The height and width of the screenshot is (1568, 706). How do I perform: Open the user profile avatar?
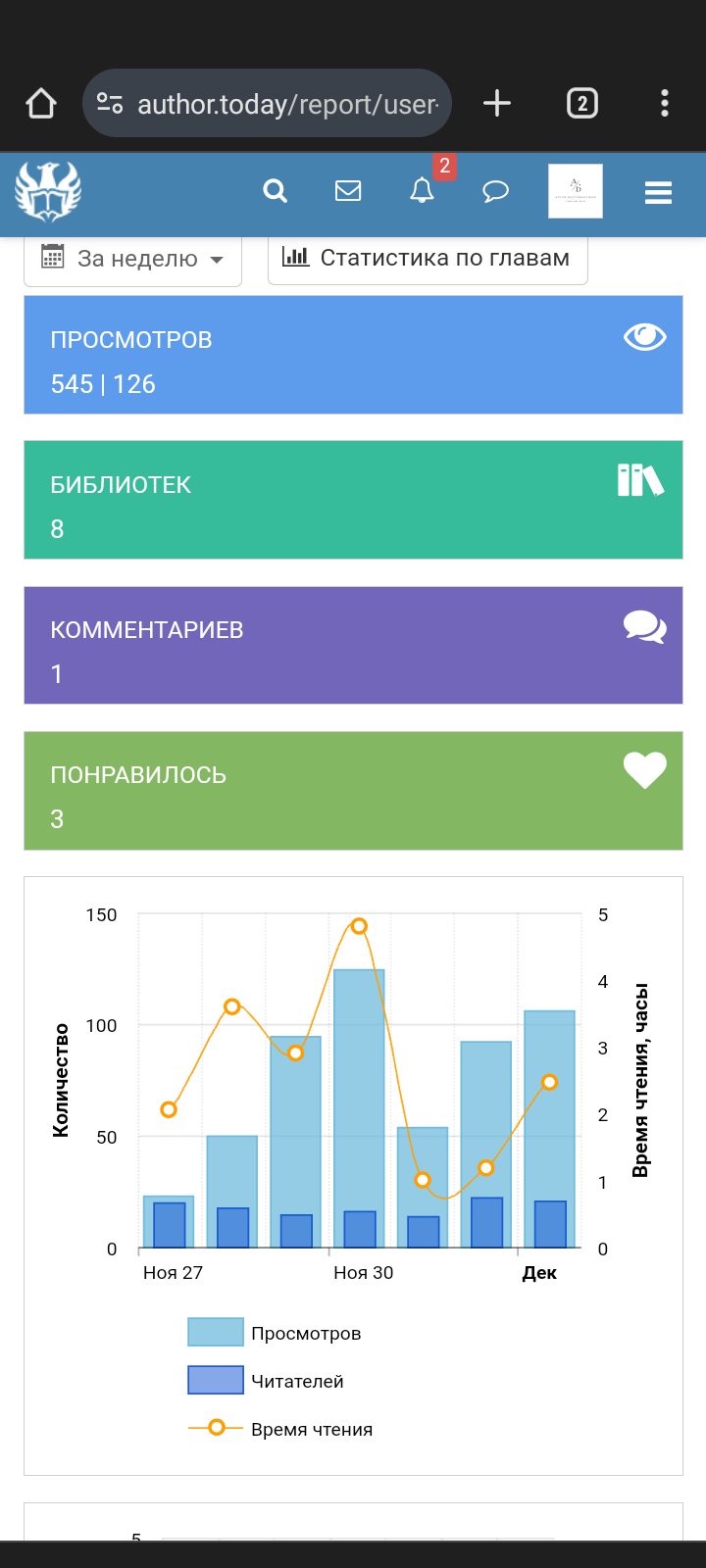pyautogui.click(x=576, y=191)
